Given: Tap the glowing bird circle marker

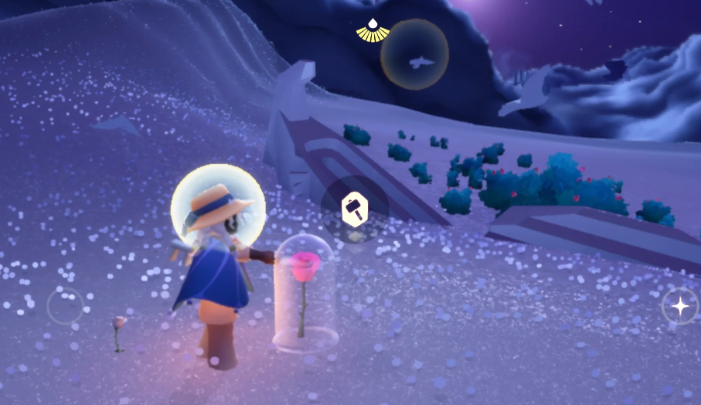Looking at the screenshot, I should 414,55.
